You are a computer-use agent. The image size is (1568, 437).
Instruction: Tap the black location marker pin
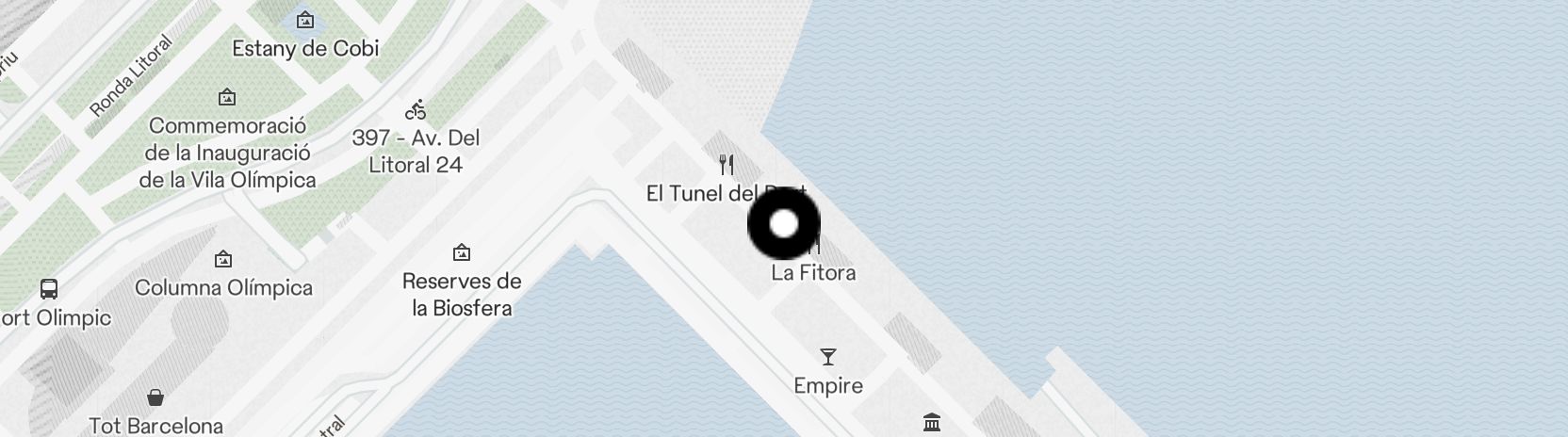pos(783,224)
